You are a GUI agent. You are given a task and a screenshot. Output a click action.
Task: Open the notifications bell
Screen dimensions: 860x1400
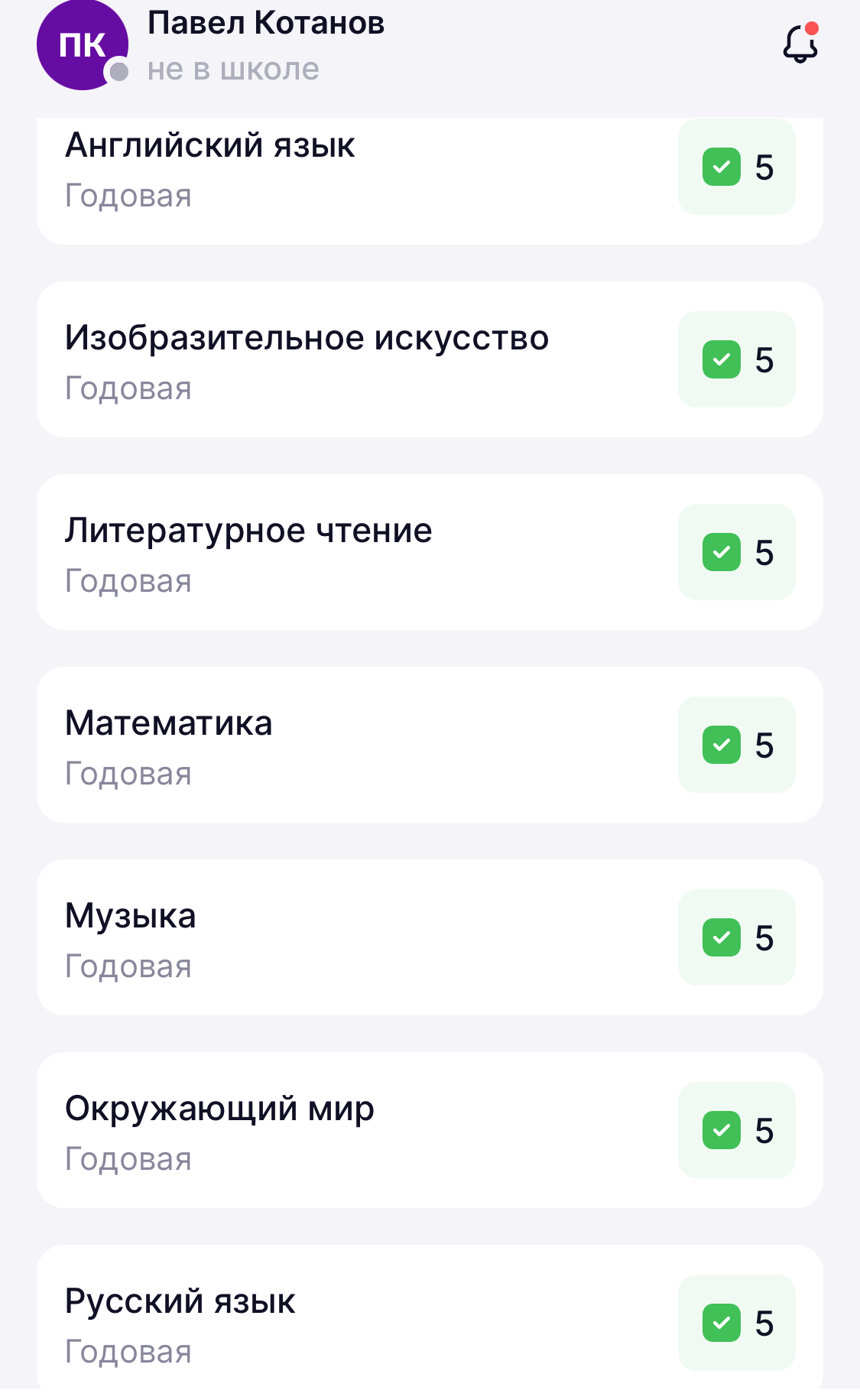(800, 44)
